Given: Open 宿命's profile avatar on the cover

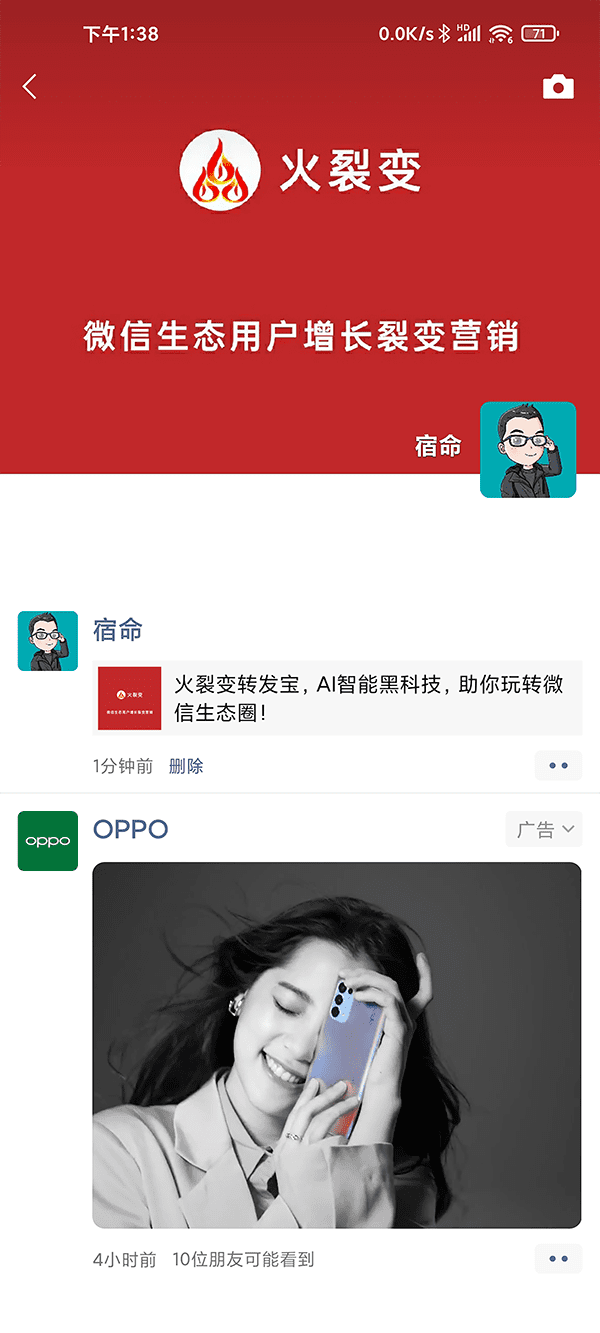Looking at the screenshot, I should 527,449.
